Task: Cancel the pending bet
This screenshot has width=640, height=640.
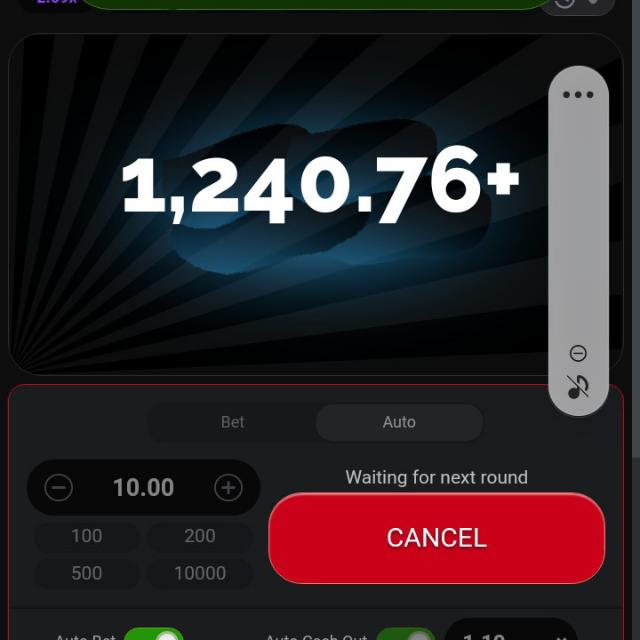Action: click(x=436, y=538)
